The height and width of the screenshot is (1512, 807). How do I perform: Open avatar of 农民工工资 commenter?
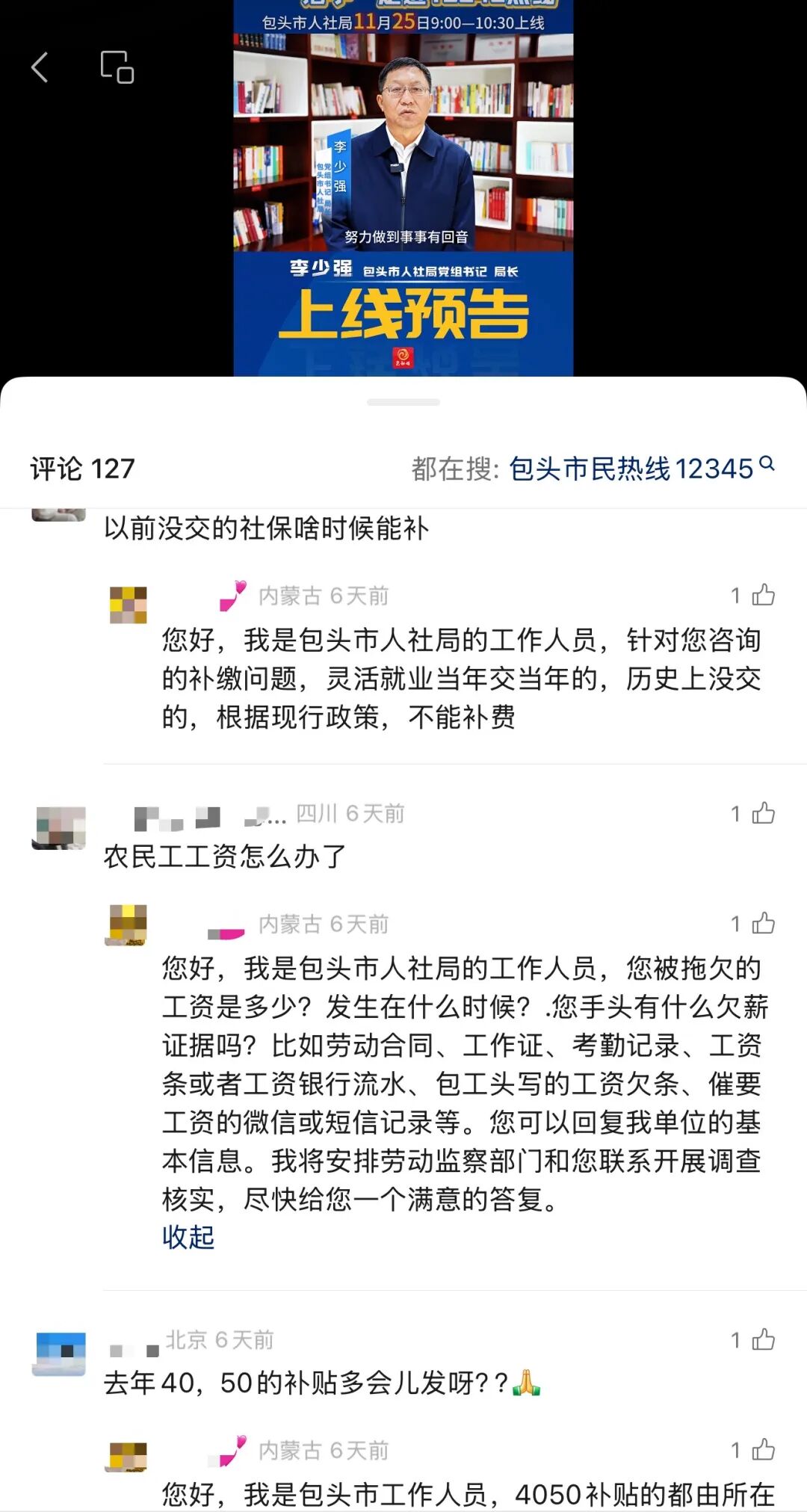(x=59, y=828)
